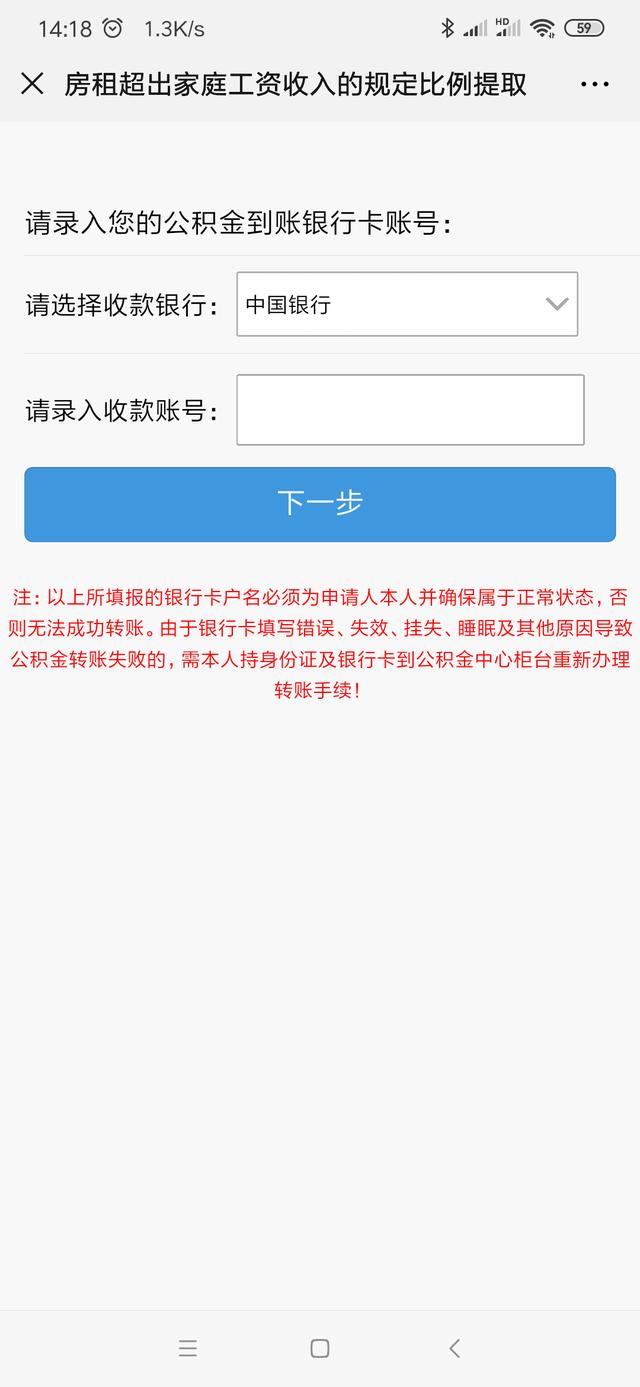Focus the 请录入收款账号 account number field
Viewport: 640px width, 1387px height.
click(x=410, y=410)
